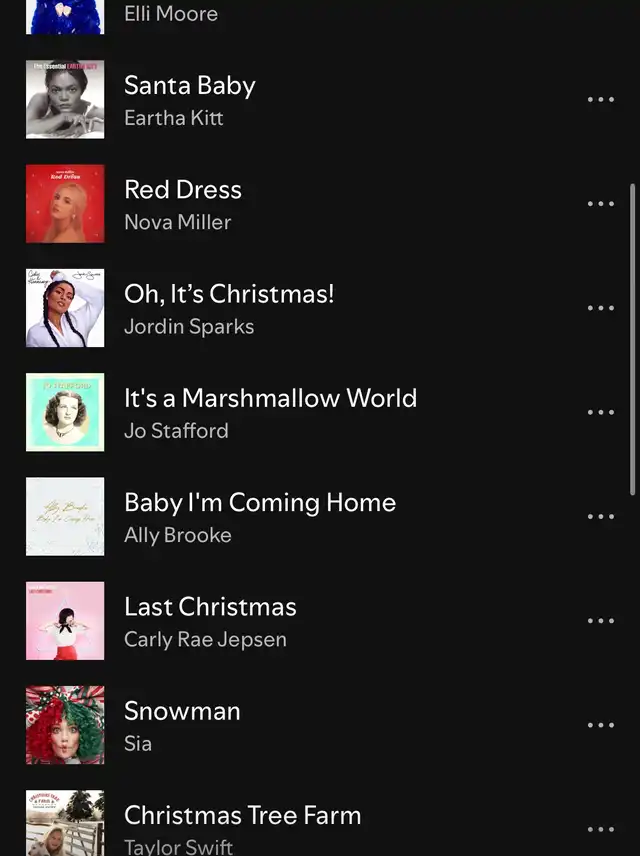Play Santa Baby by Eartha Kitt
This screenshot has height=856, width=640.
click(189, 87)
